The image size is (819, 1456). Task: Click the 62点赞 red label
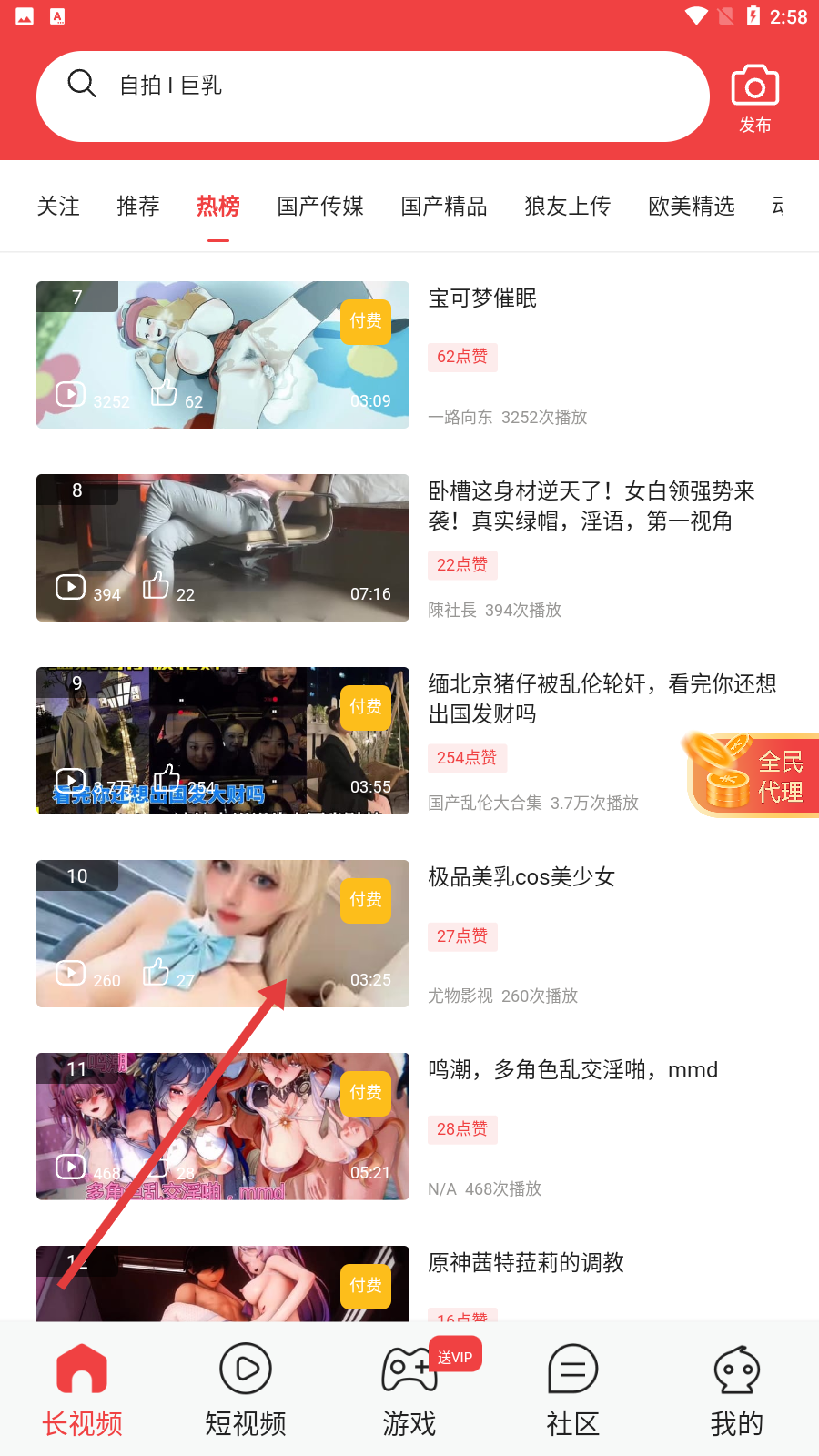coord(462,357)
